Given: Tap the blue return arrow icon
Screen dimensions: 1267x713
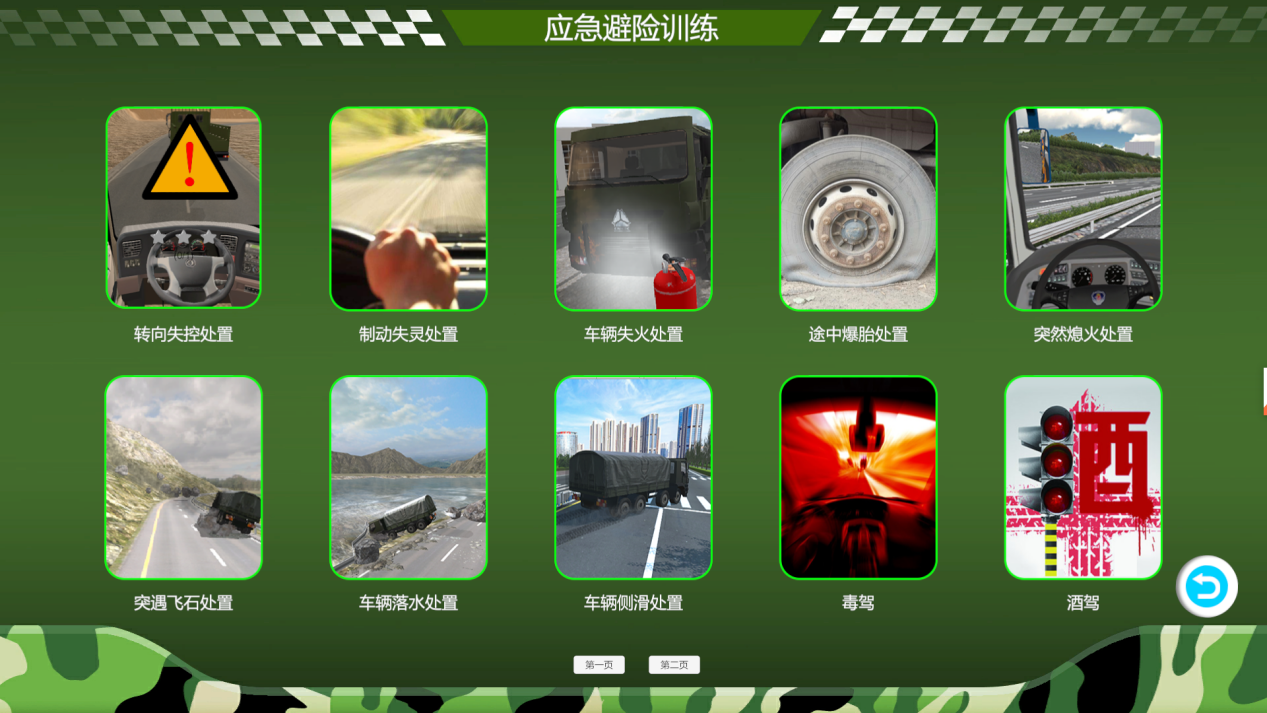Looking at the screenshot, I should 1207,587.
